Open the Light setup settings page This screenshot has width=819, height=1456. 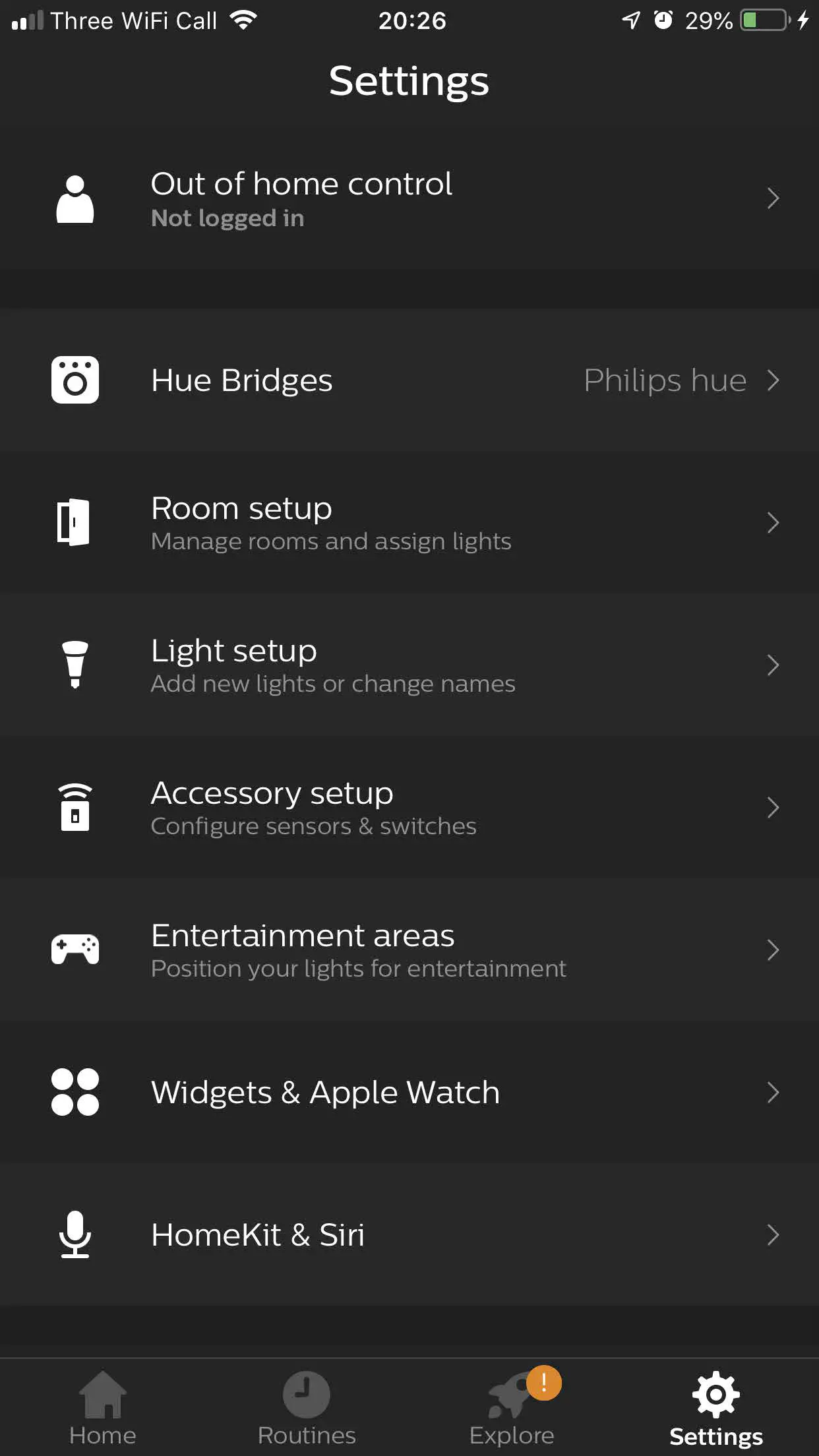tap(409, 665)
